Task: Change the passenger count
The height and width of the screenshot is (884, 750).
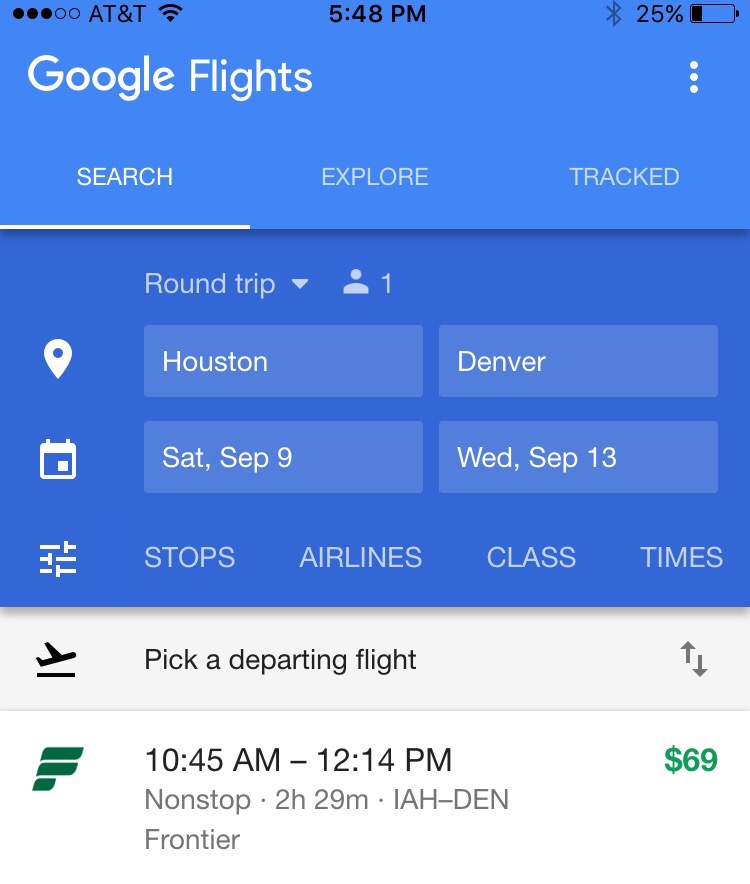Action: click(368, 284)
